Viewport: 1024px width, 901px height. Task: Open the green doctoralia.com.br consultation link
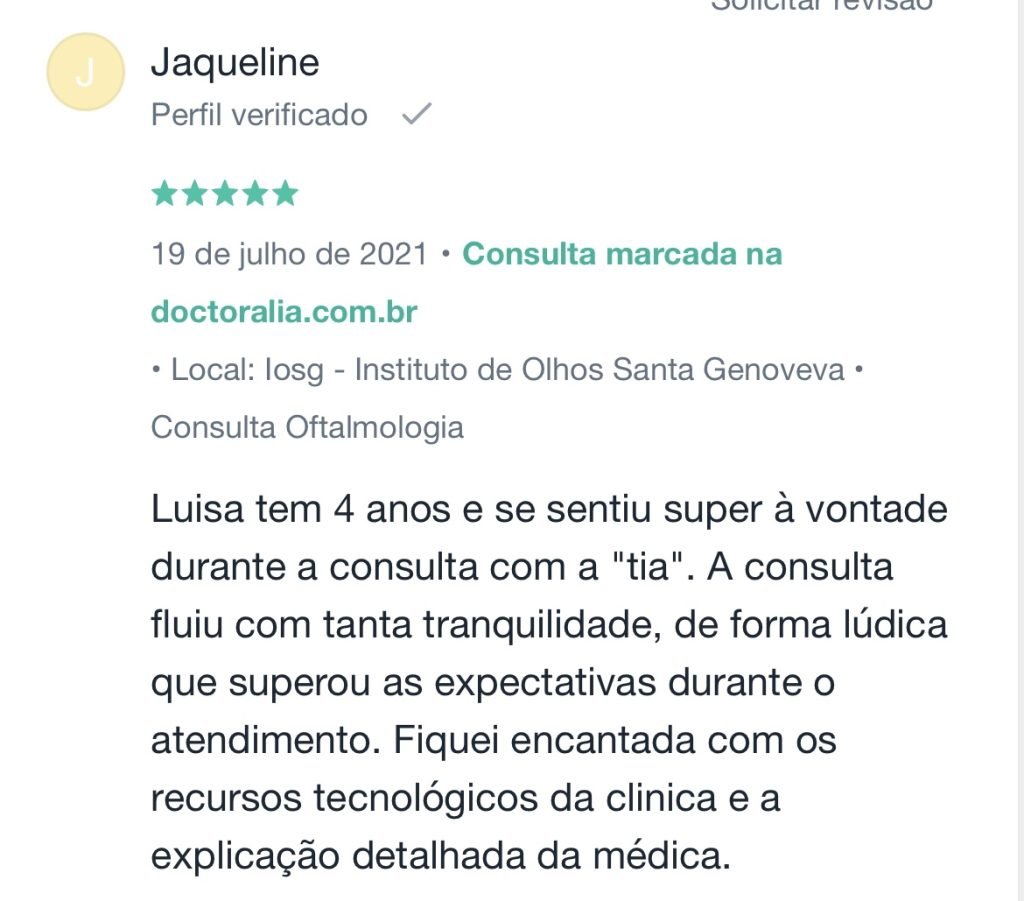click(284, 312)
